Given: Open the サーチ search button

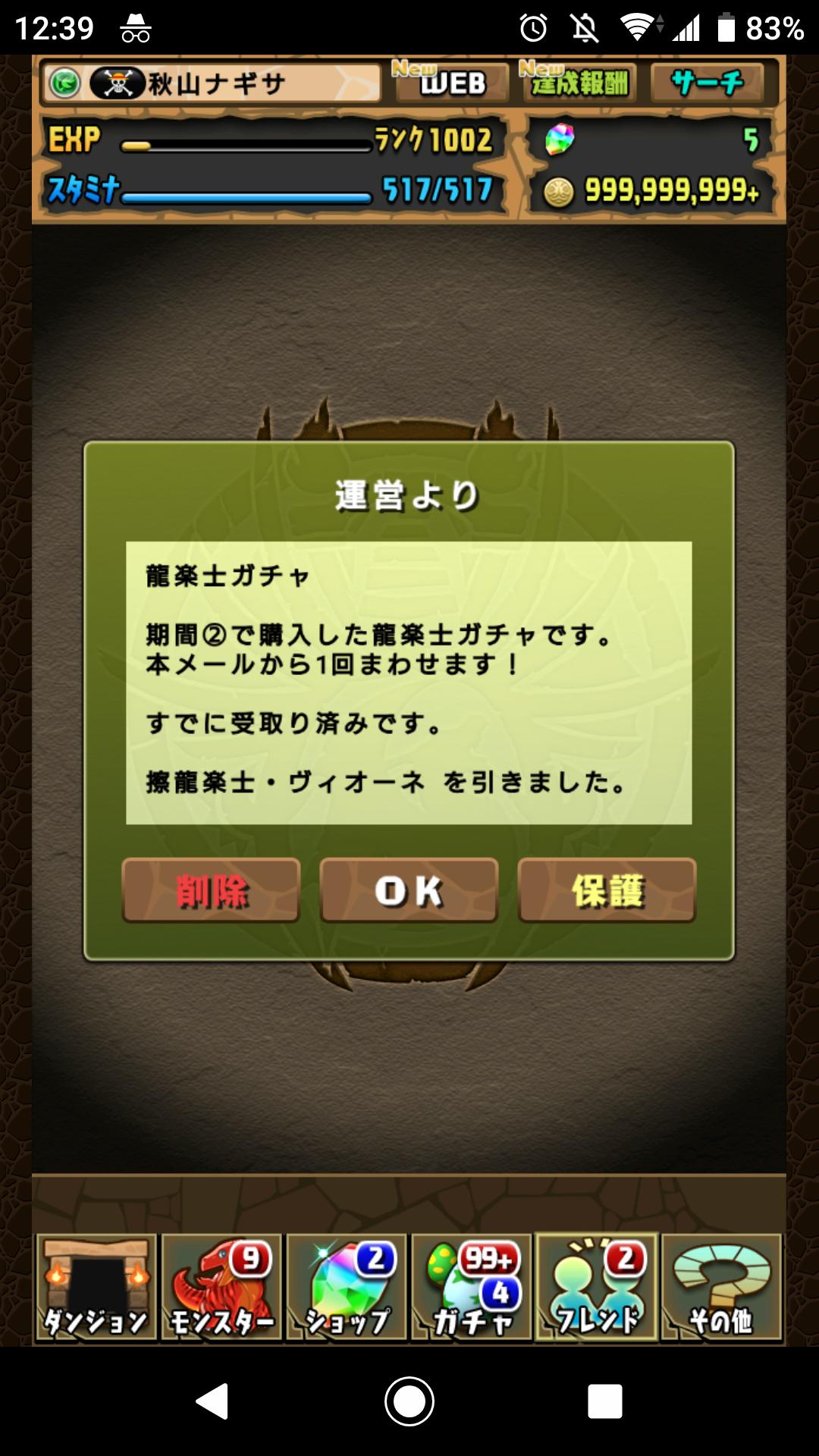Looking at the screenshot, I should point(707,82).
